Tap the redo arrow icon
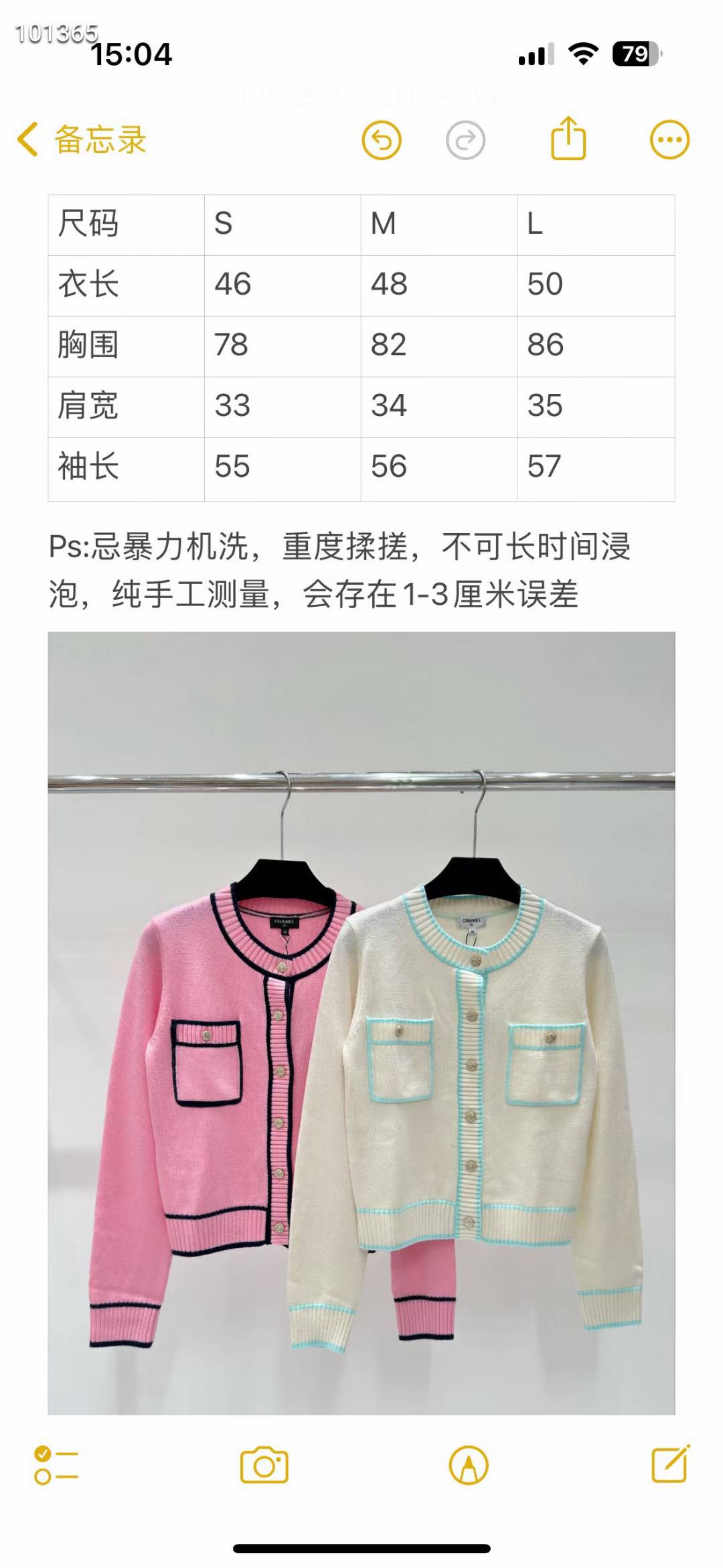This screenshot has width=723, height=1568. (x=465, y=140)
